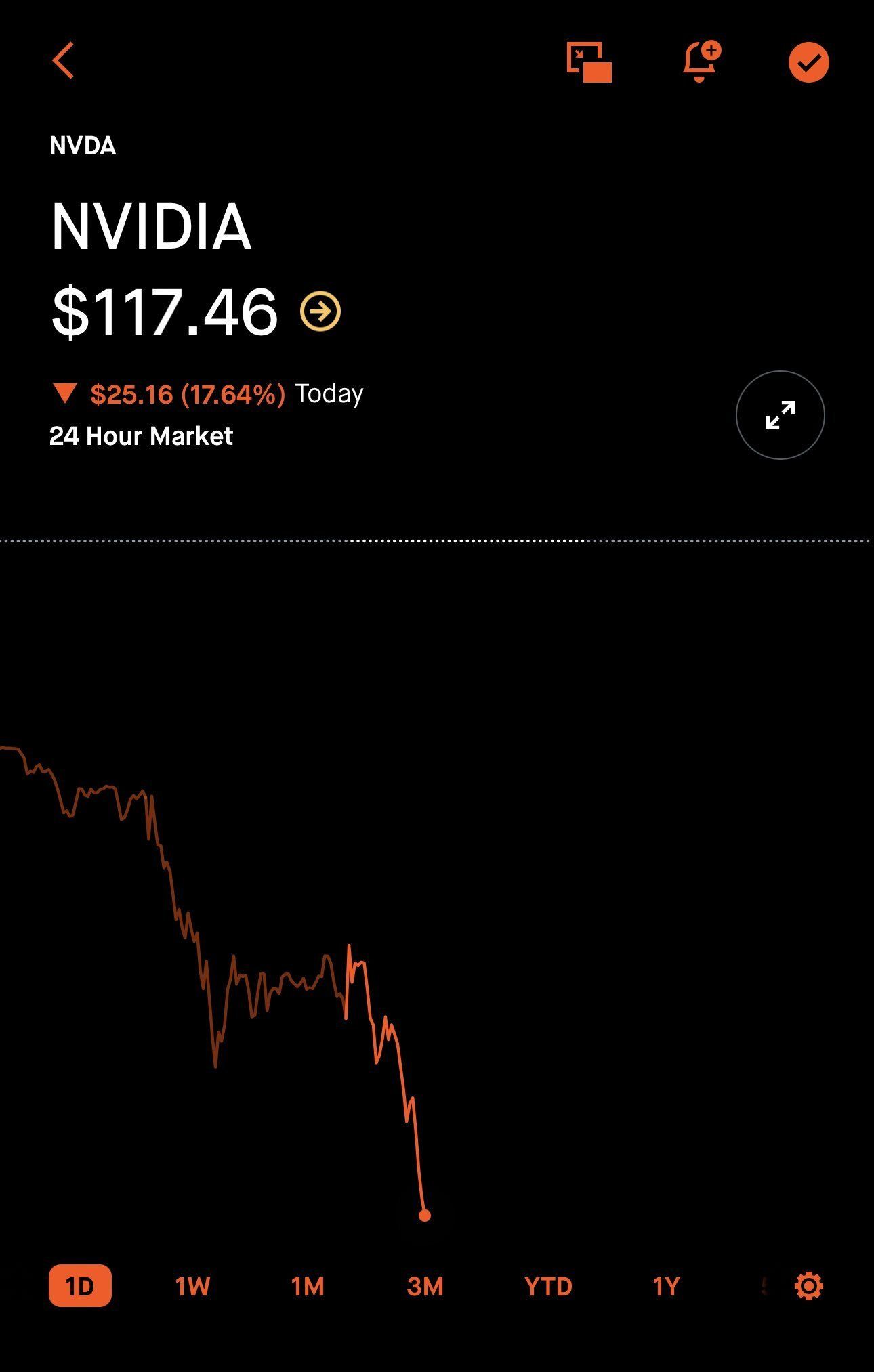Switch to the 1W chart range
This screenshot has height=1372, width=874.
coord(192,1286)
